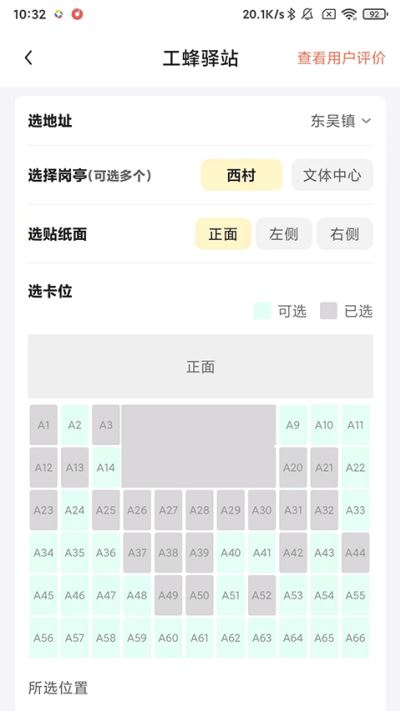Select slot A56
The width and height of the screenshot is (400, 711).
(x=44, y=638)
